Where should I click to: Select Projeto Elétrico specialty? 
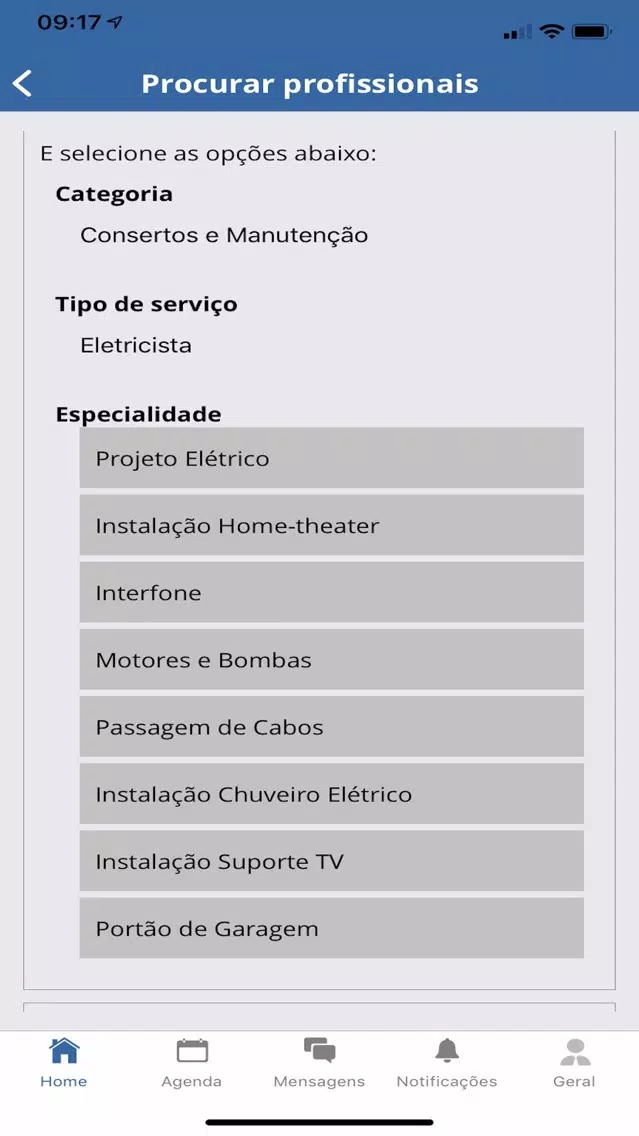331,458
